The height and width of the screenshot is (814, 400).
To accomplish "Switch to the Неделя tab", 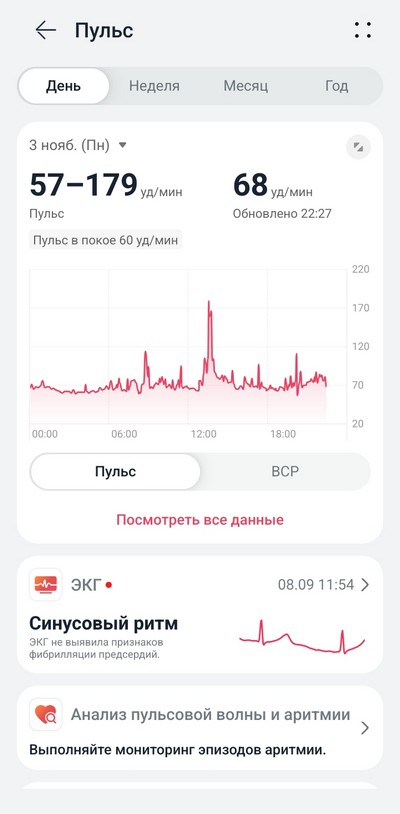I will (154, 86).
